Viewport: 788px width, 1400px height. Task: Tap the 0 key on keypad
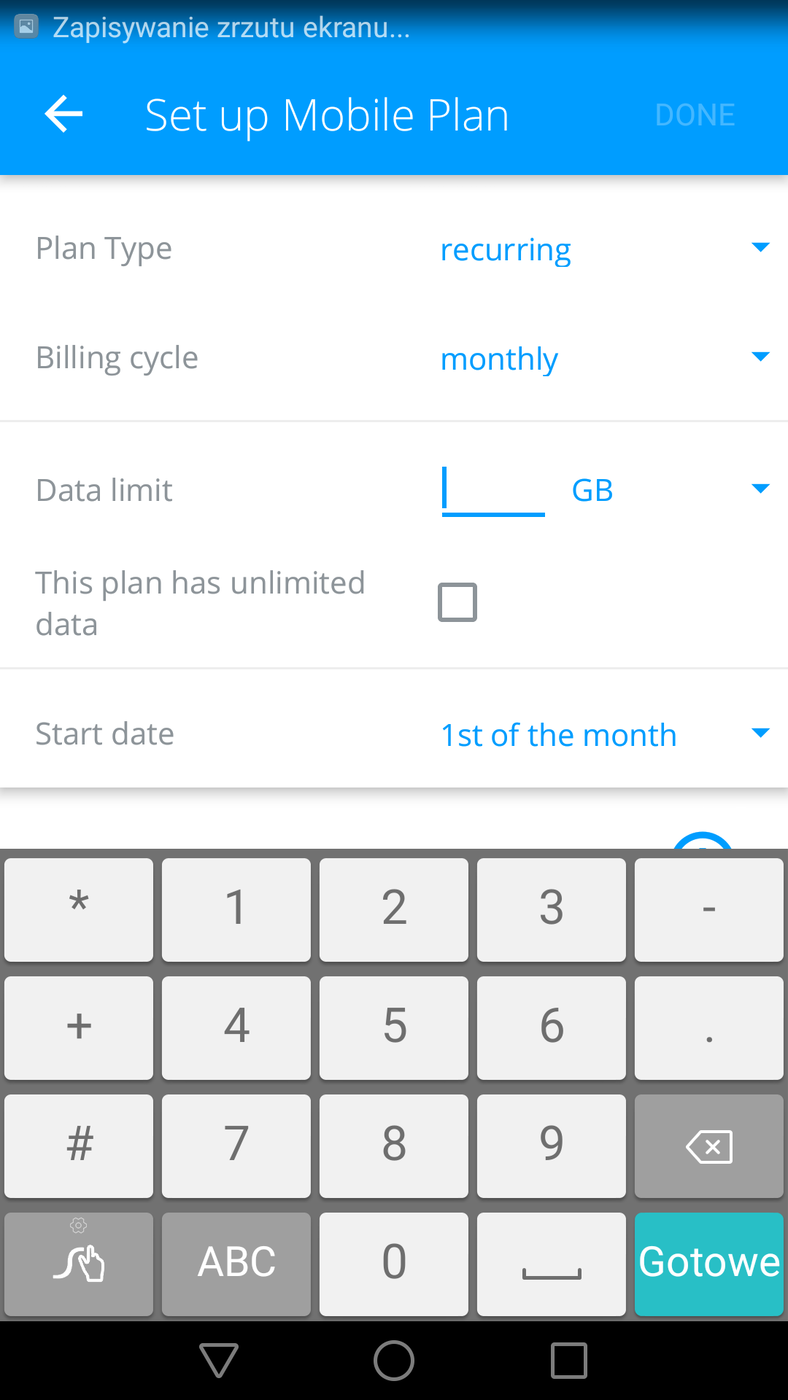394,1263
